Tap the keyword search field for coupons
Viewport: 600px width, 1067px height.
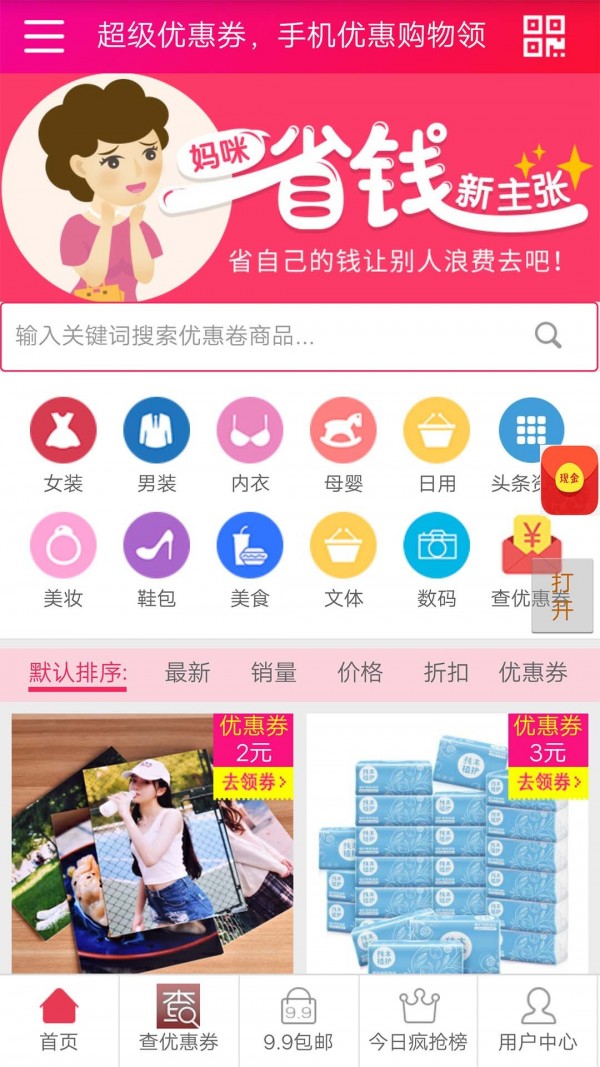coord(299,337)
